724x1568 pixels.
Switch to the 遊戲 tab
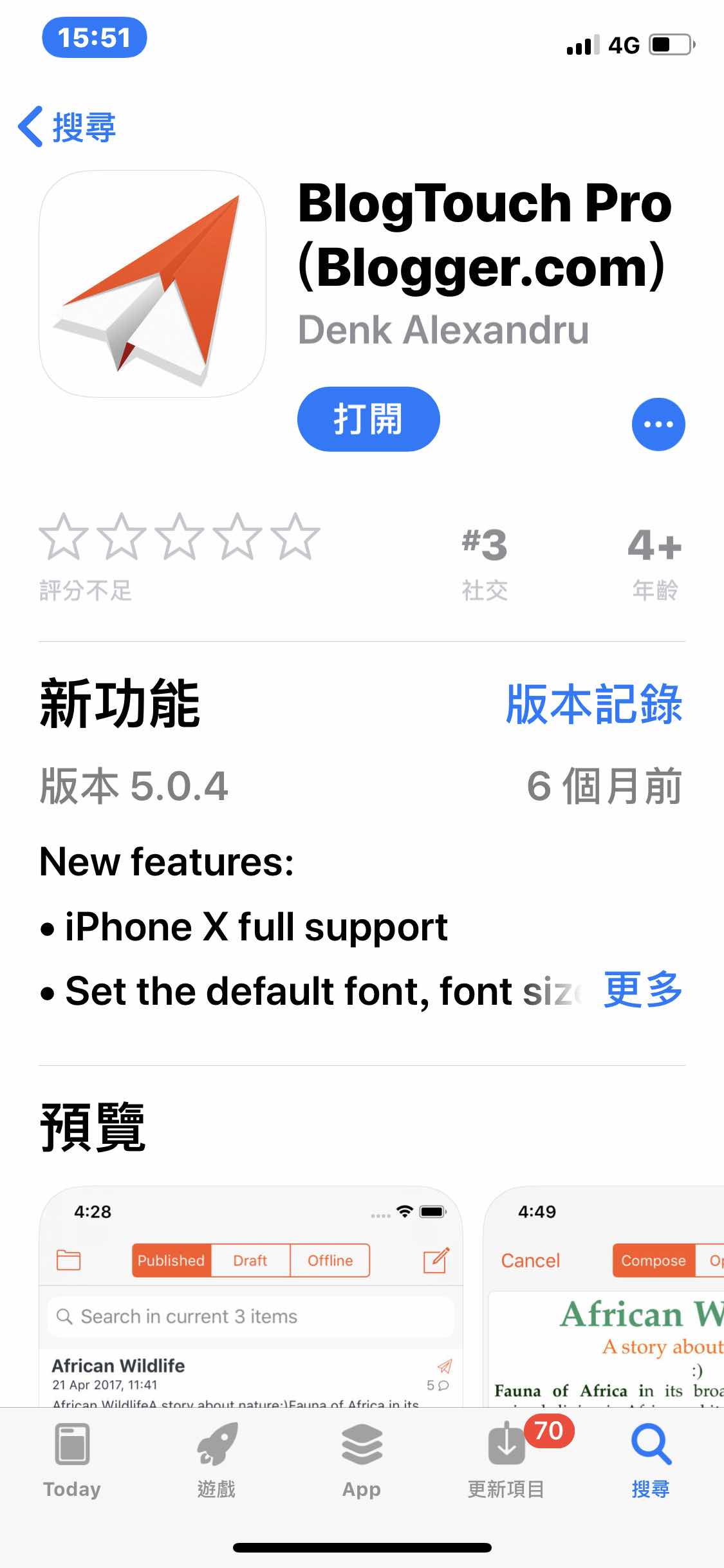[216, 1461]
